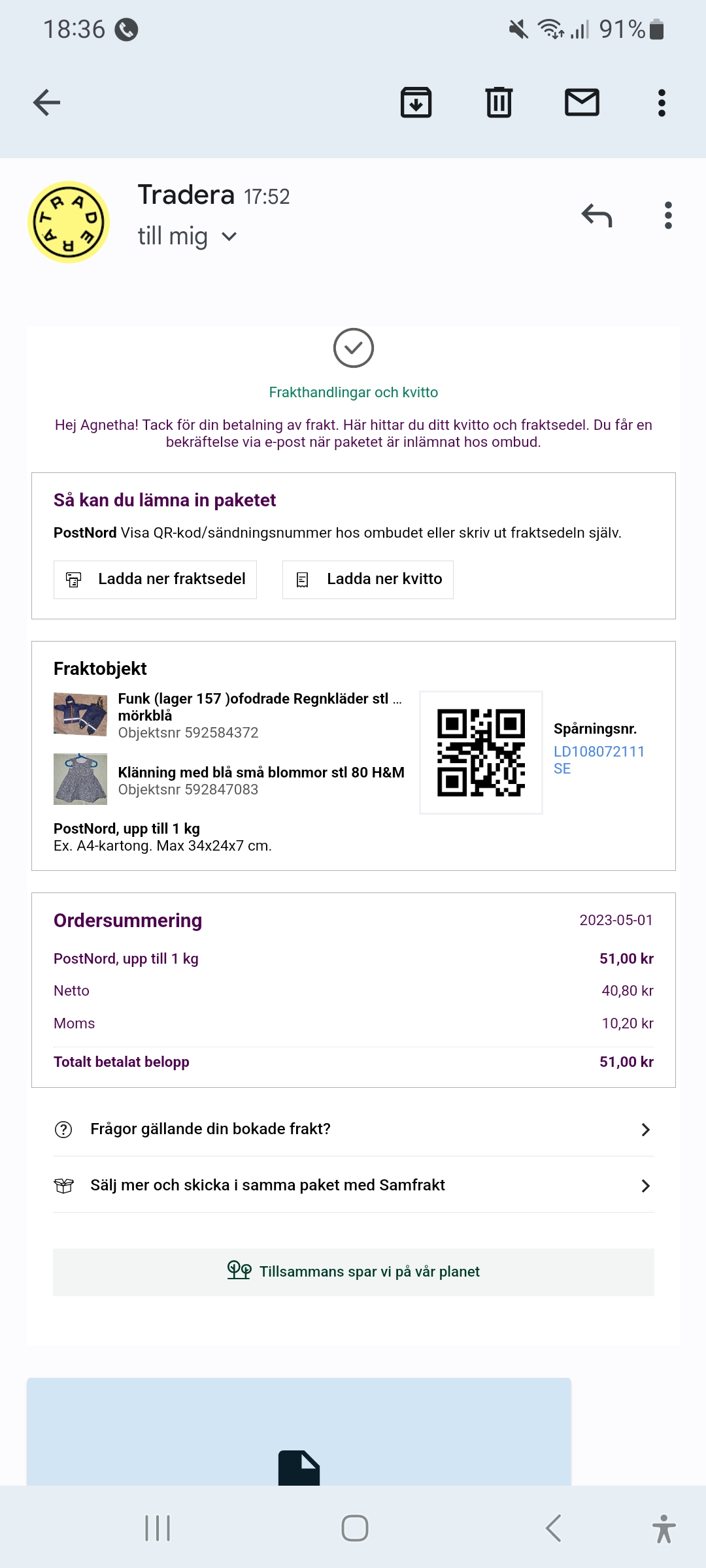Go back to the inbox
Image resolution: width=706 pixels, height=1568 pixels.
click(47, 103)
